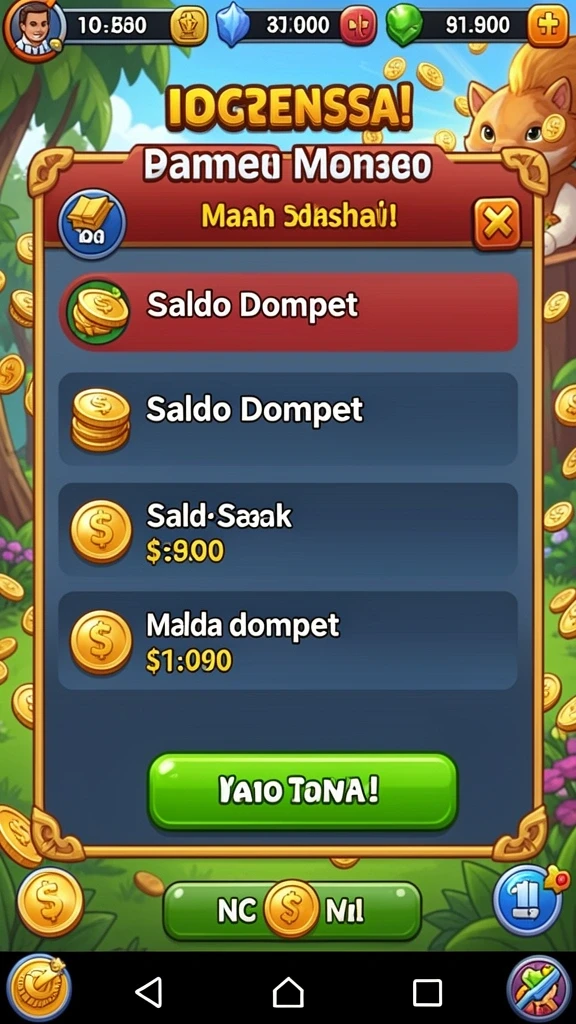Image resolution: width=576 pixels, height=1024 pixels.
Task: Tap the green YAIO TONA! button
Action: (302, 791)
